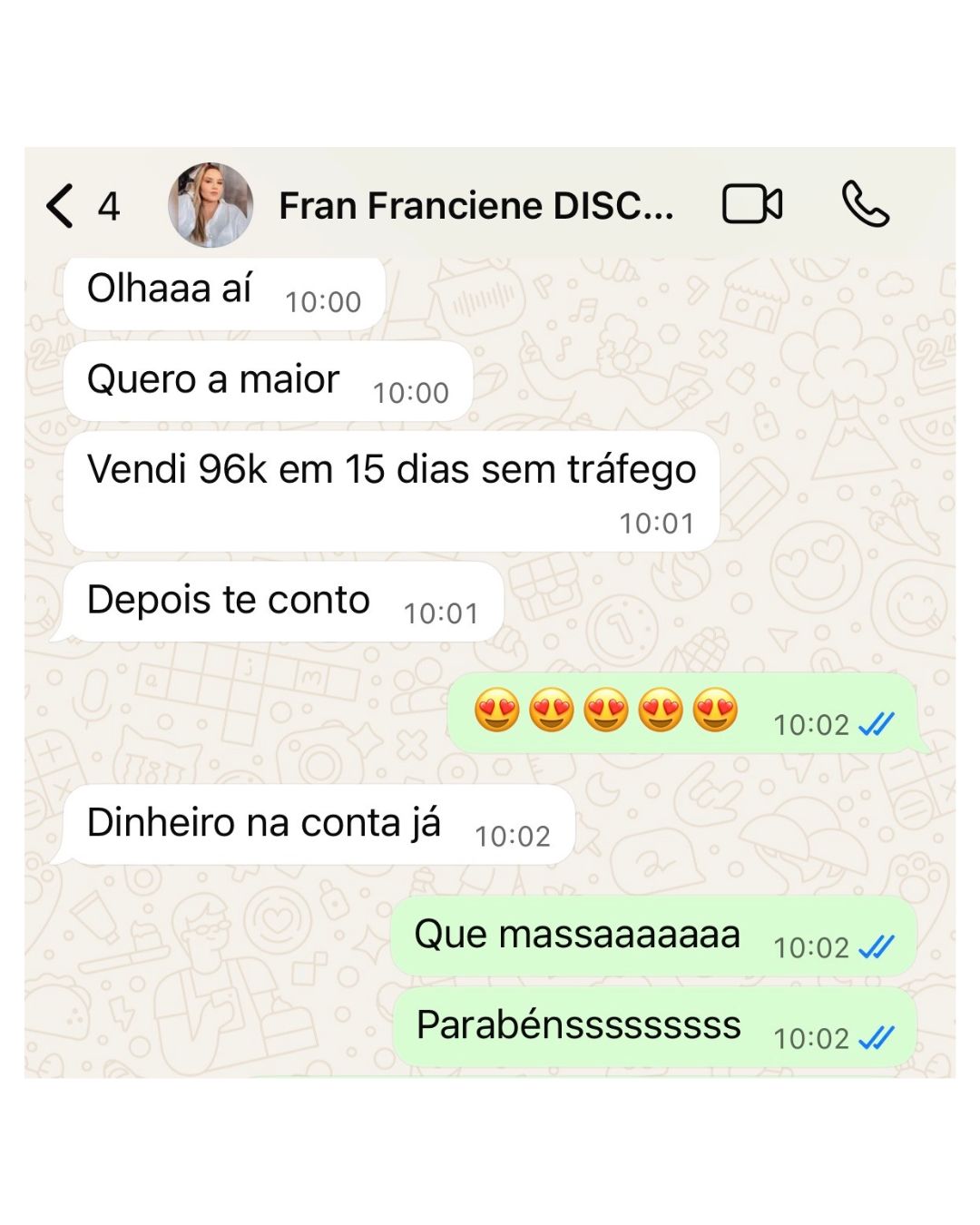
Task: Tap the blue double checkmarks on 'Que massaaaaaaa'
Action: 877,946
